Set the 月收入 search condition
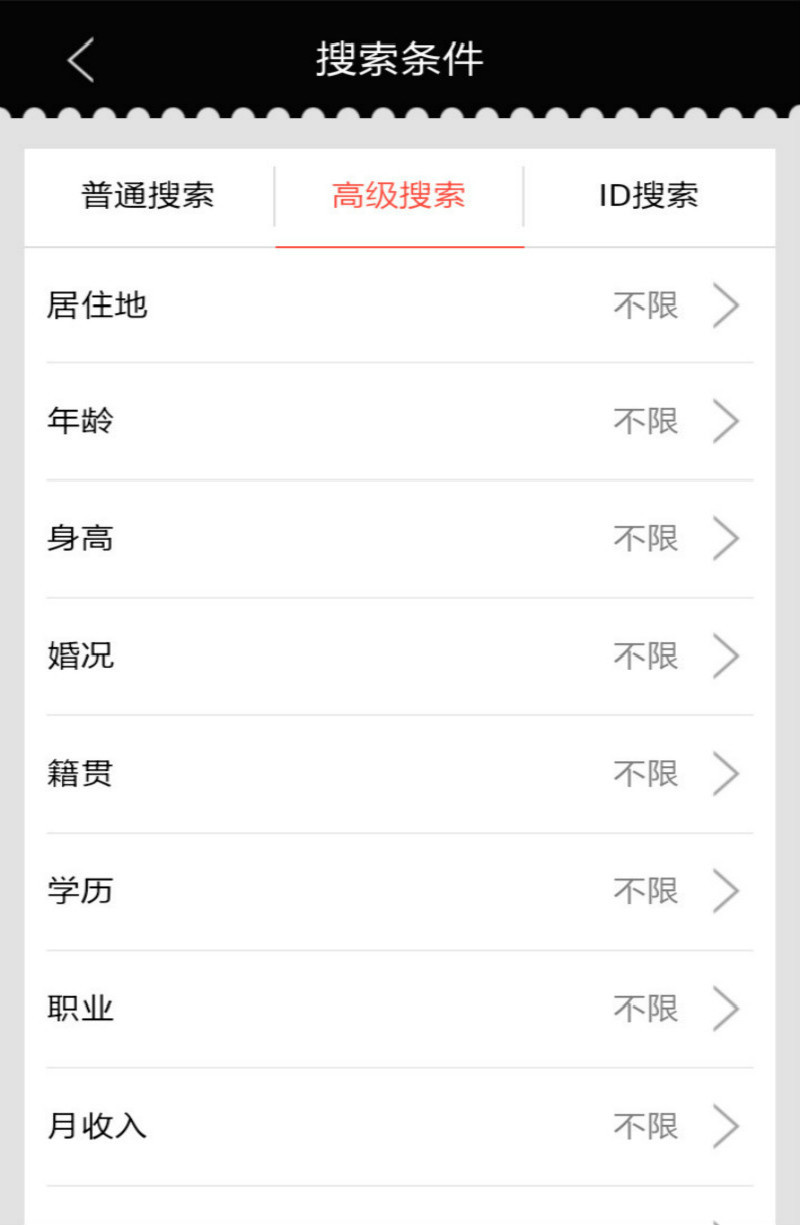Screen dimensions: 800x1225 click(400, 1127)
